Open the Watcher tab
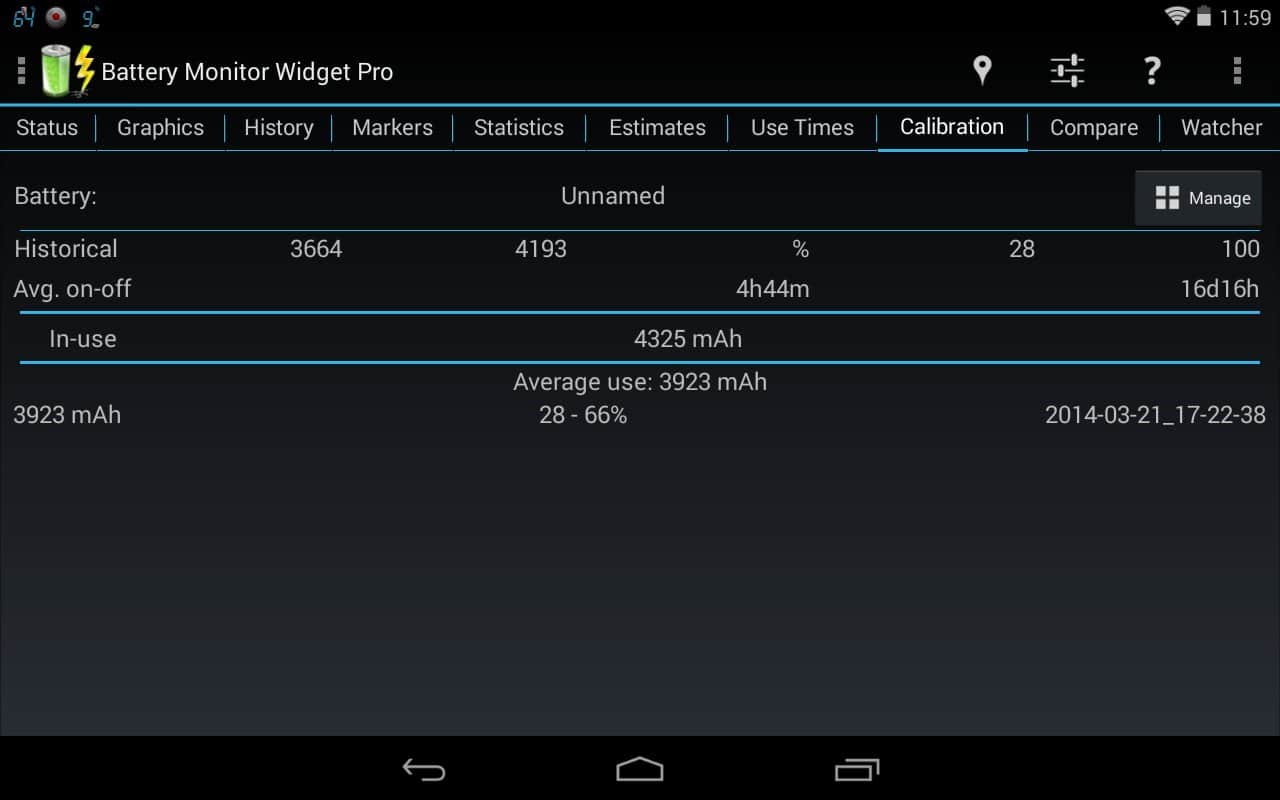 pyautogui.click(x=1221, y=128)
